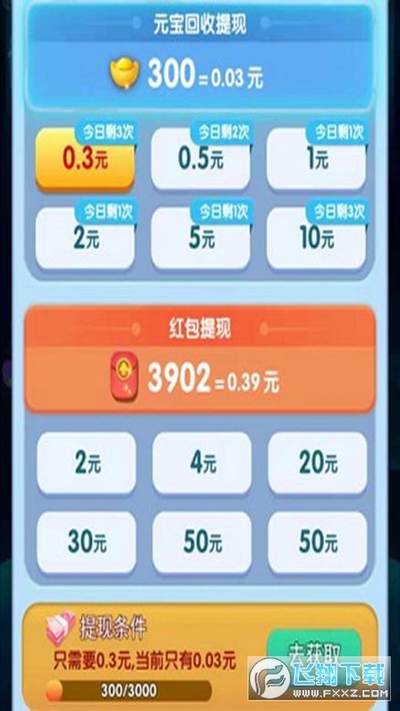Choose the 0.5元 withdrawal option
This screenshot has width=400, height=711.
200,159
